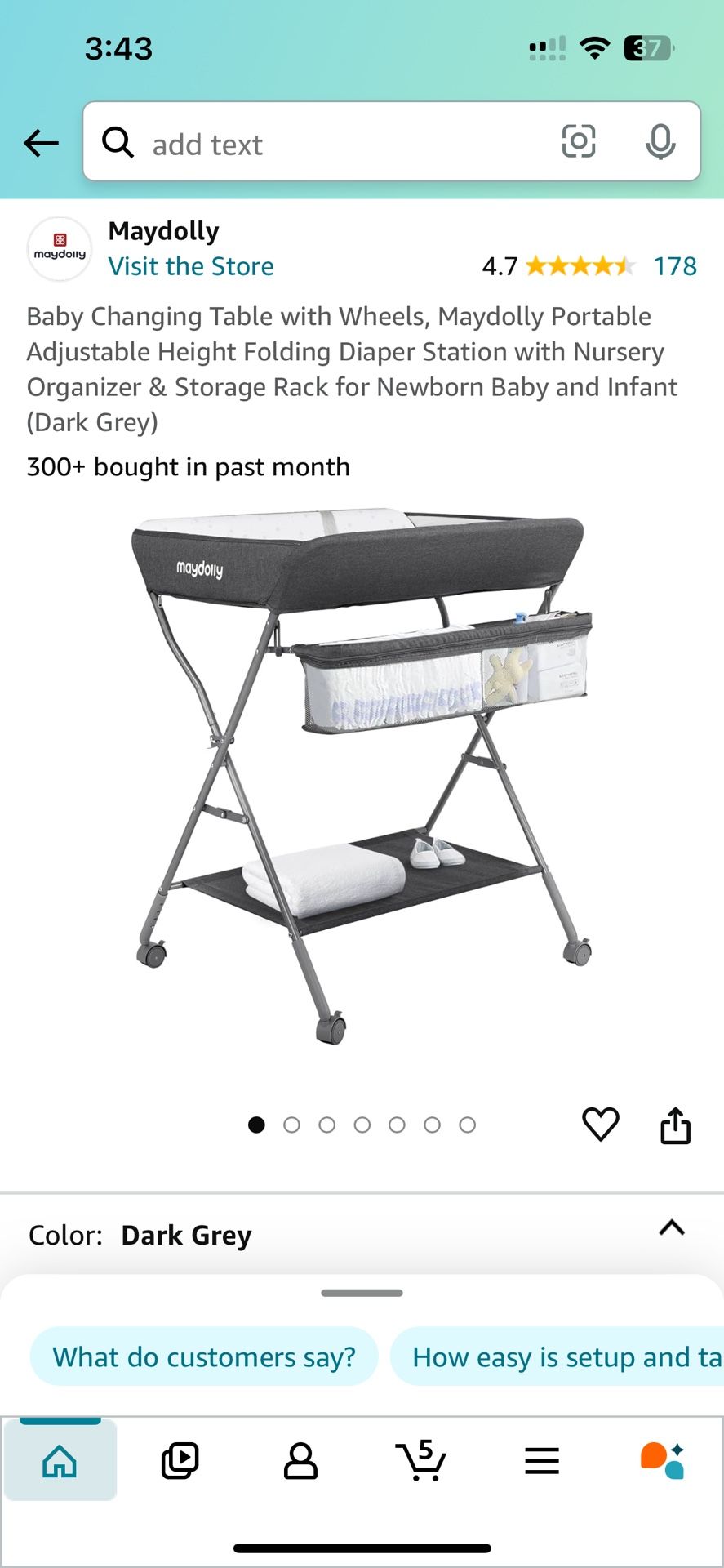This screenshot has width=724, height=1568.
Task: Share this product
Action: coord(675,1125)
